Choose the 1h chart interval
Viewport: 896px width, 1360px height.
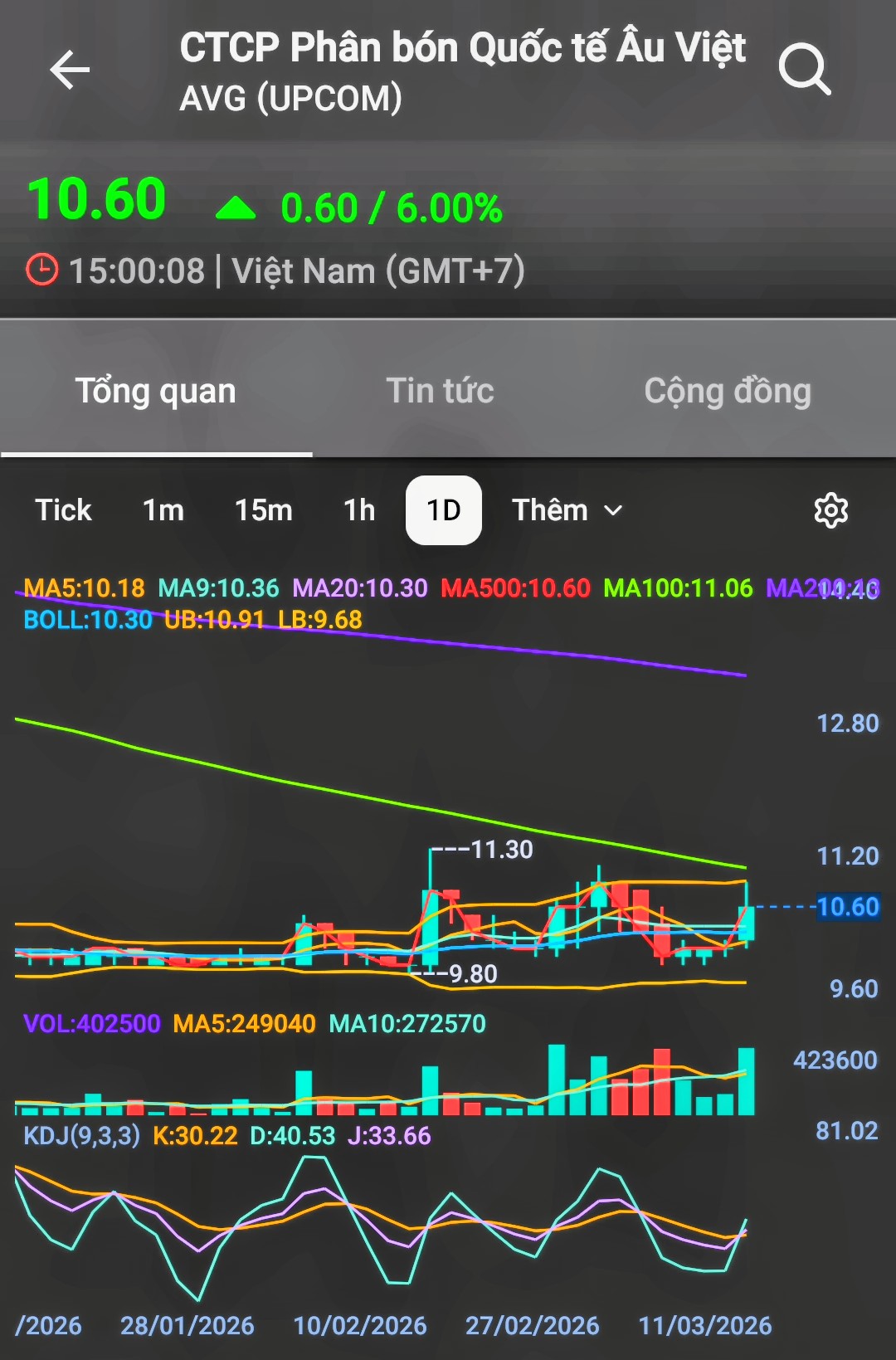pos(359,510)
